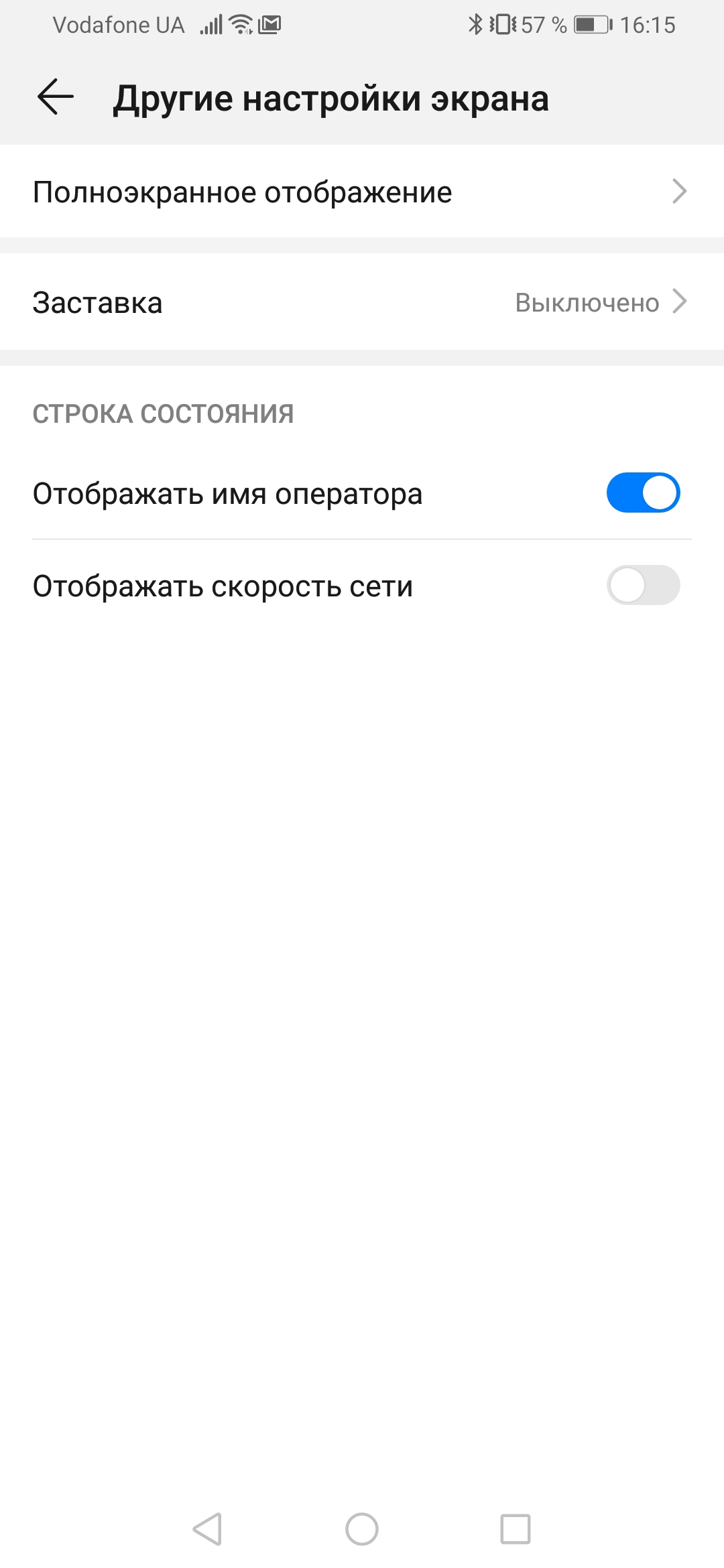
Task: Tap the 'СТРОКА СОСТОЯНИЯ' section header
Action: 163,413
